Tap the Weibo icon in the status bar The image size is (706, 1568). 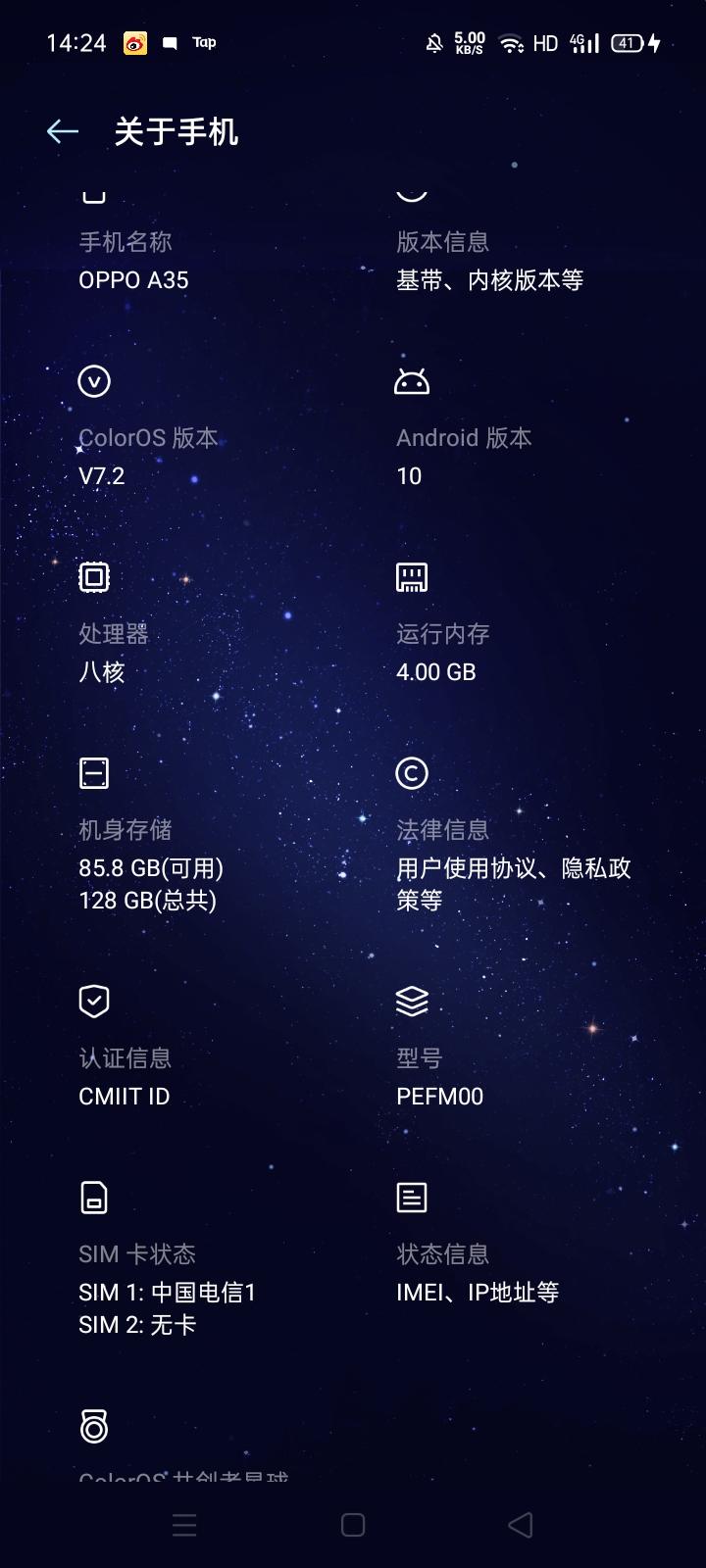[132, 42]
